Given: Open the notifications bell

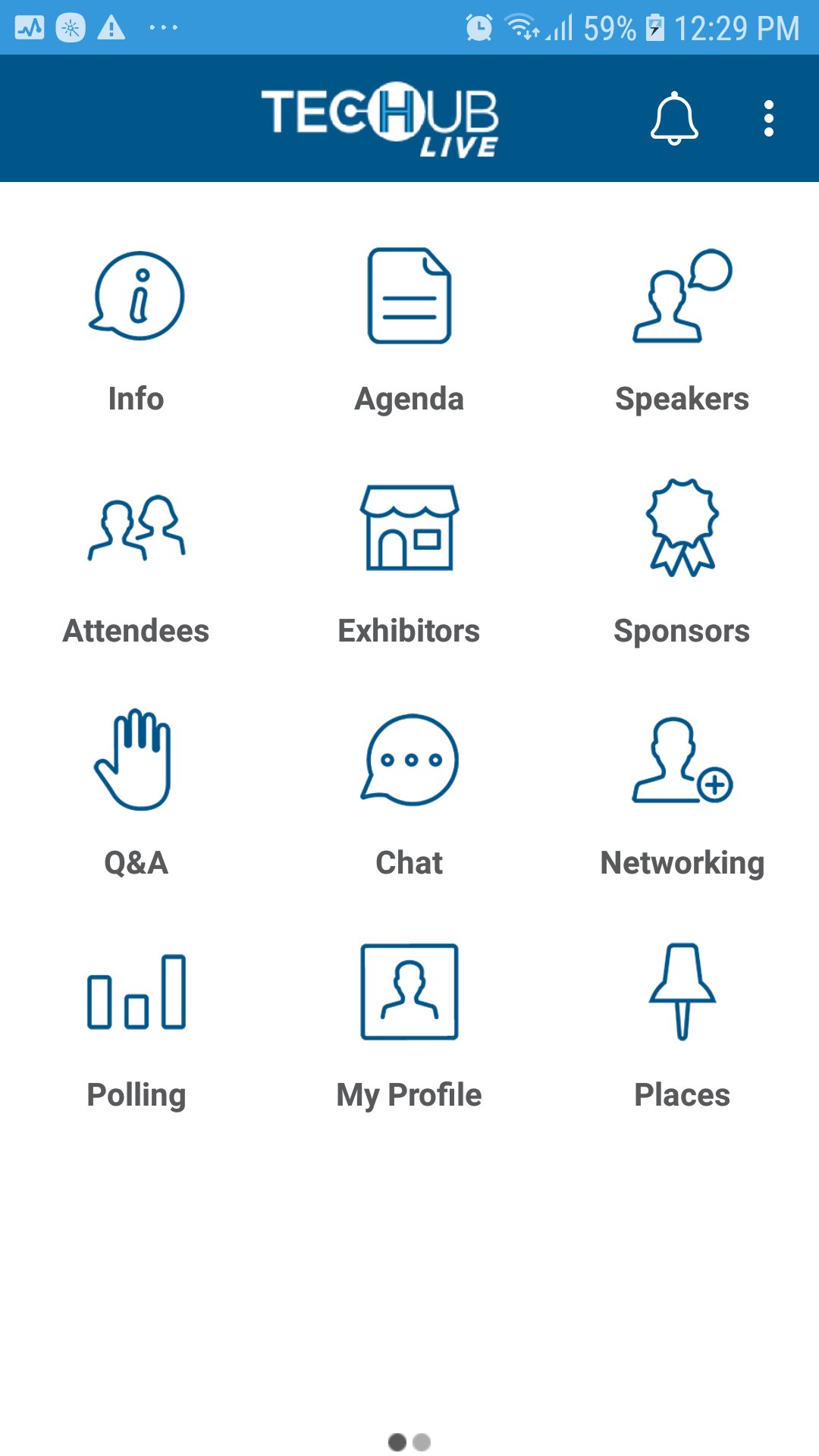Looking at the screenshot, I should pos(673,119).
